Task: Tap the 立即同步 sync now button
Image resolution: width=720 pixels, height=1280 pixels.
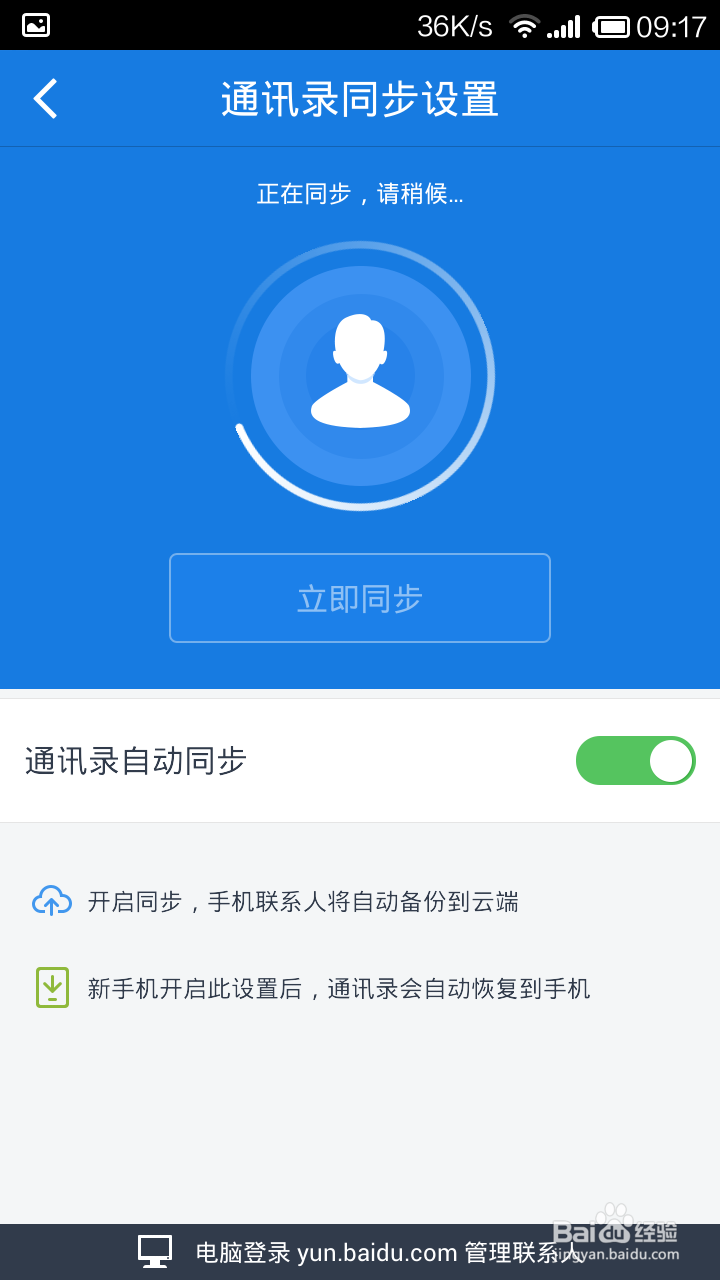Action: pos(360,597)
